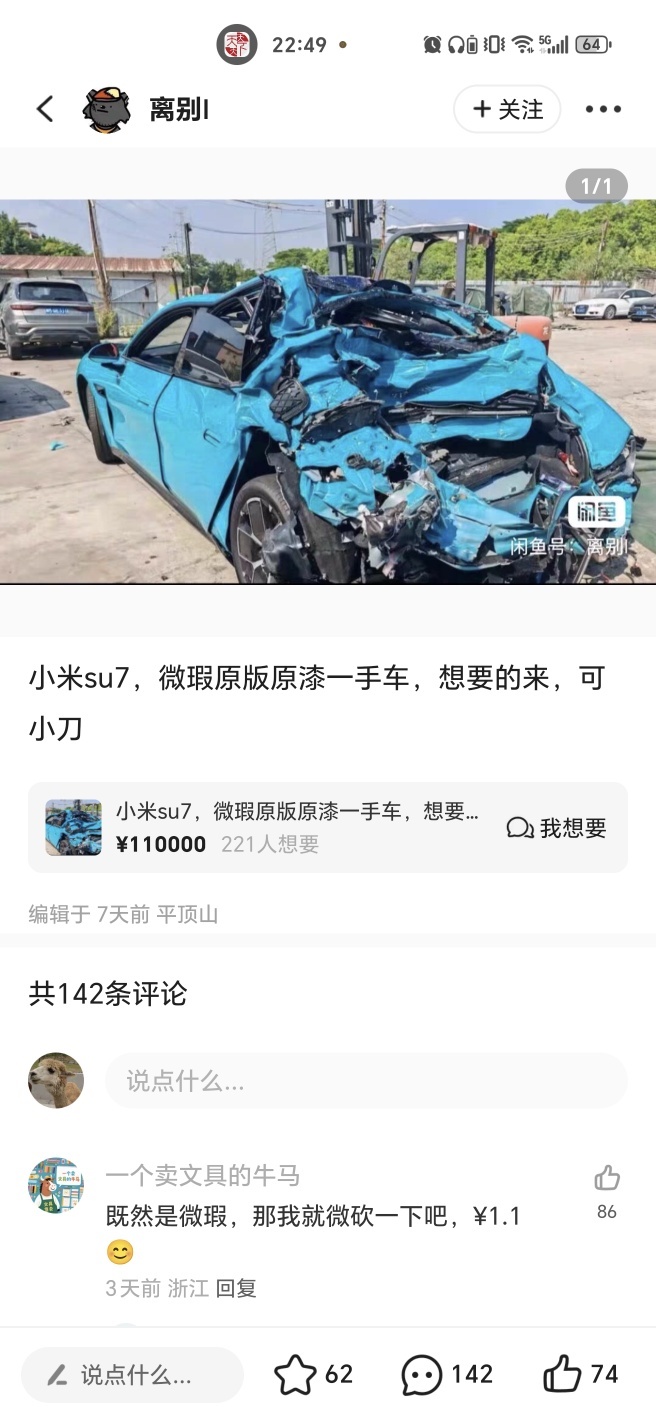Open the three-dot overflow menu
This screenshot has width=656, height=1424.
coord(603,109)
